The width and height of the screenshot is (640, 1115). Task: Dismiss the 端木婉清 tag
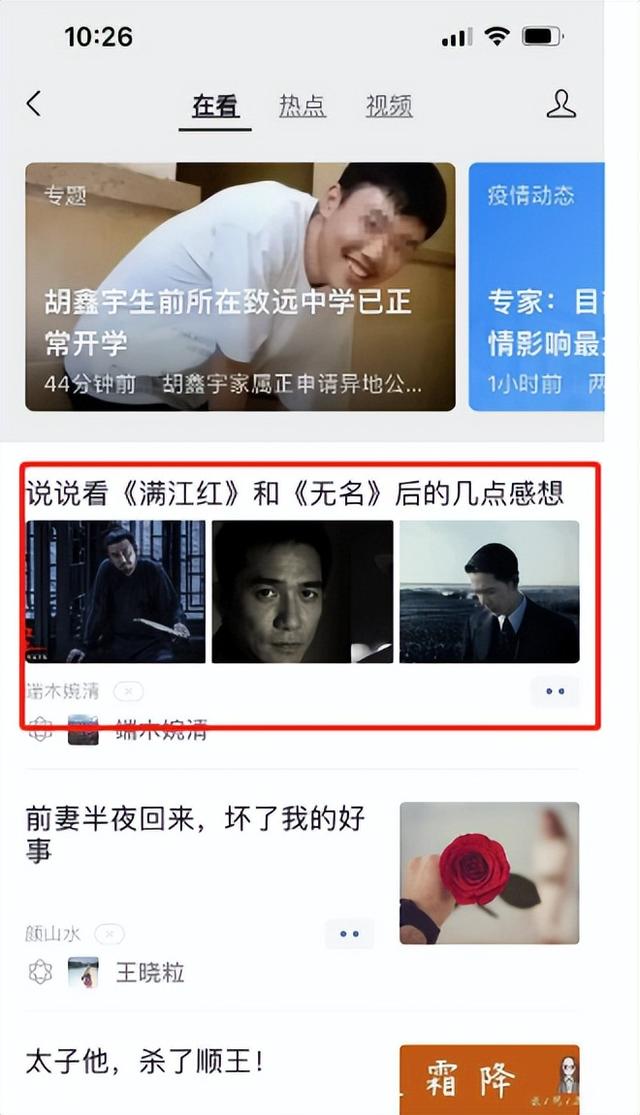point(128,691)
